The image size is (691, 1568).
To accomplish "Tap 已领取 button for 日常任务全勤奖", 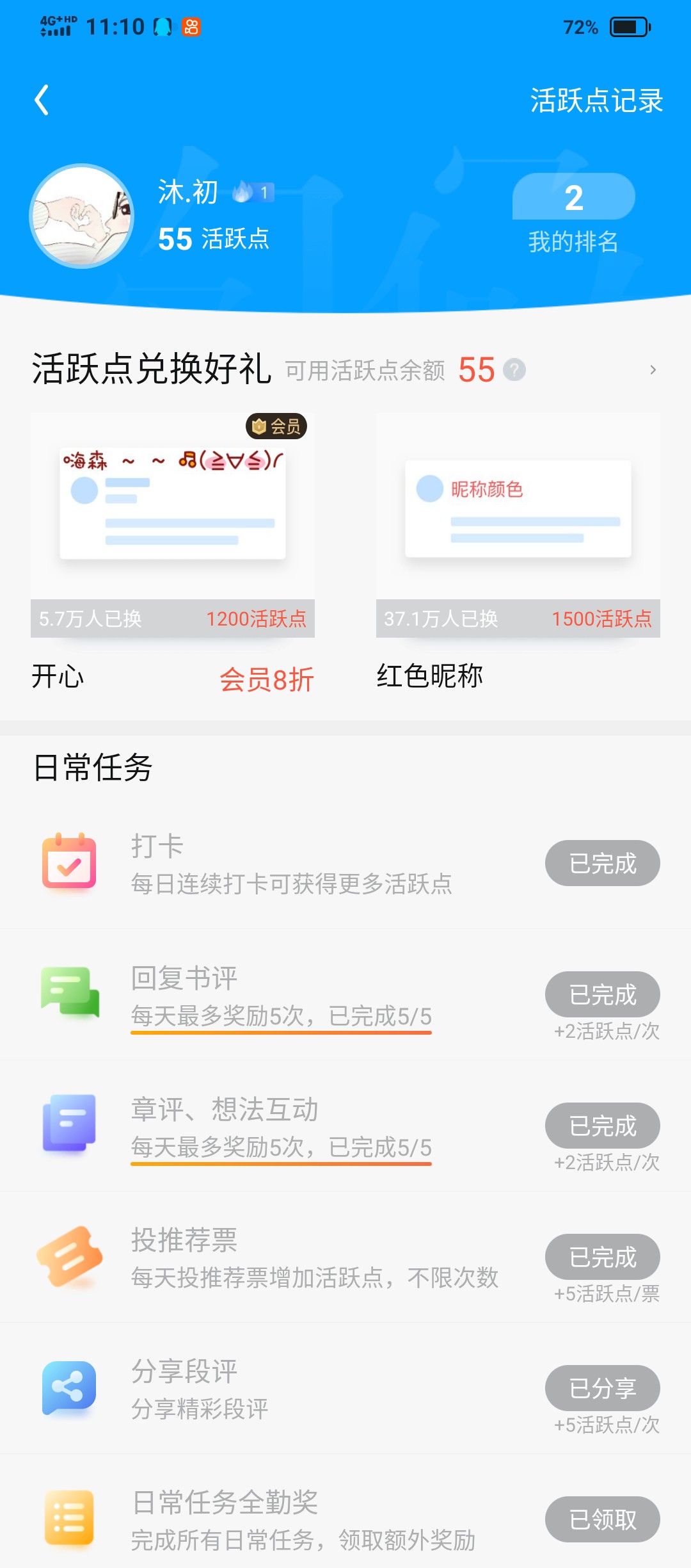I will click(x=603, y=1519).
